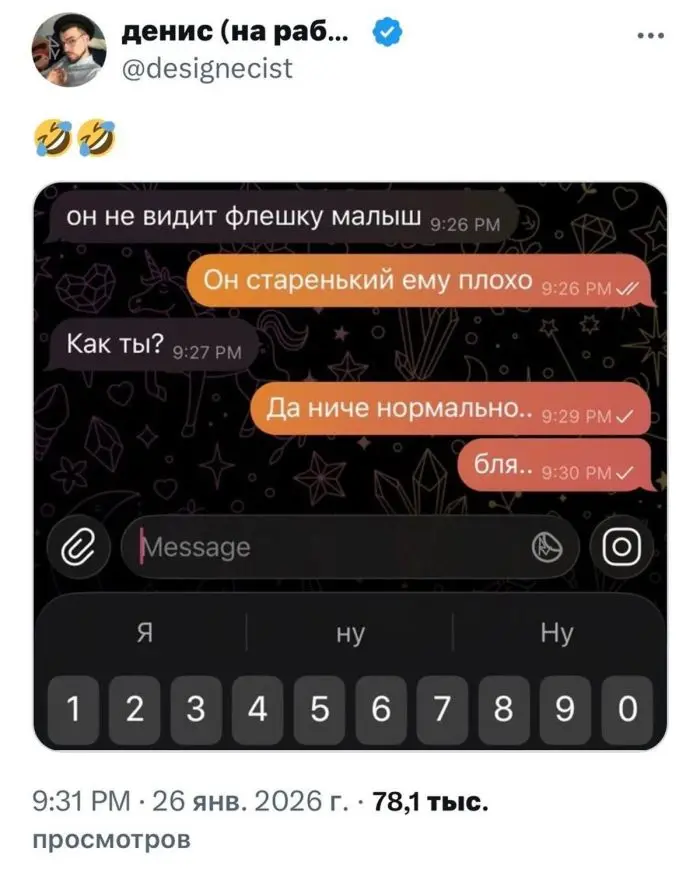Image resolution: width=700 pixels, height=876 pixels.
Task: Open the attached chat screenshot image
Action: point(350,465)
